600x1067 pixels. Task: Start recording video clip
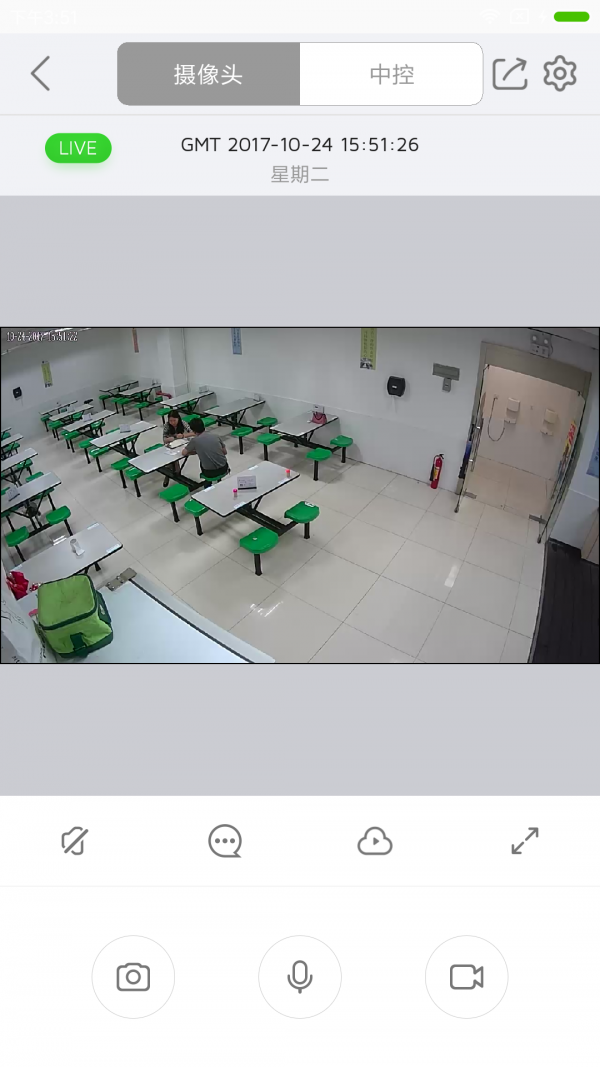click(466, 977)
